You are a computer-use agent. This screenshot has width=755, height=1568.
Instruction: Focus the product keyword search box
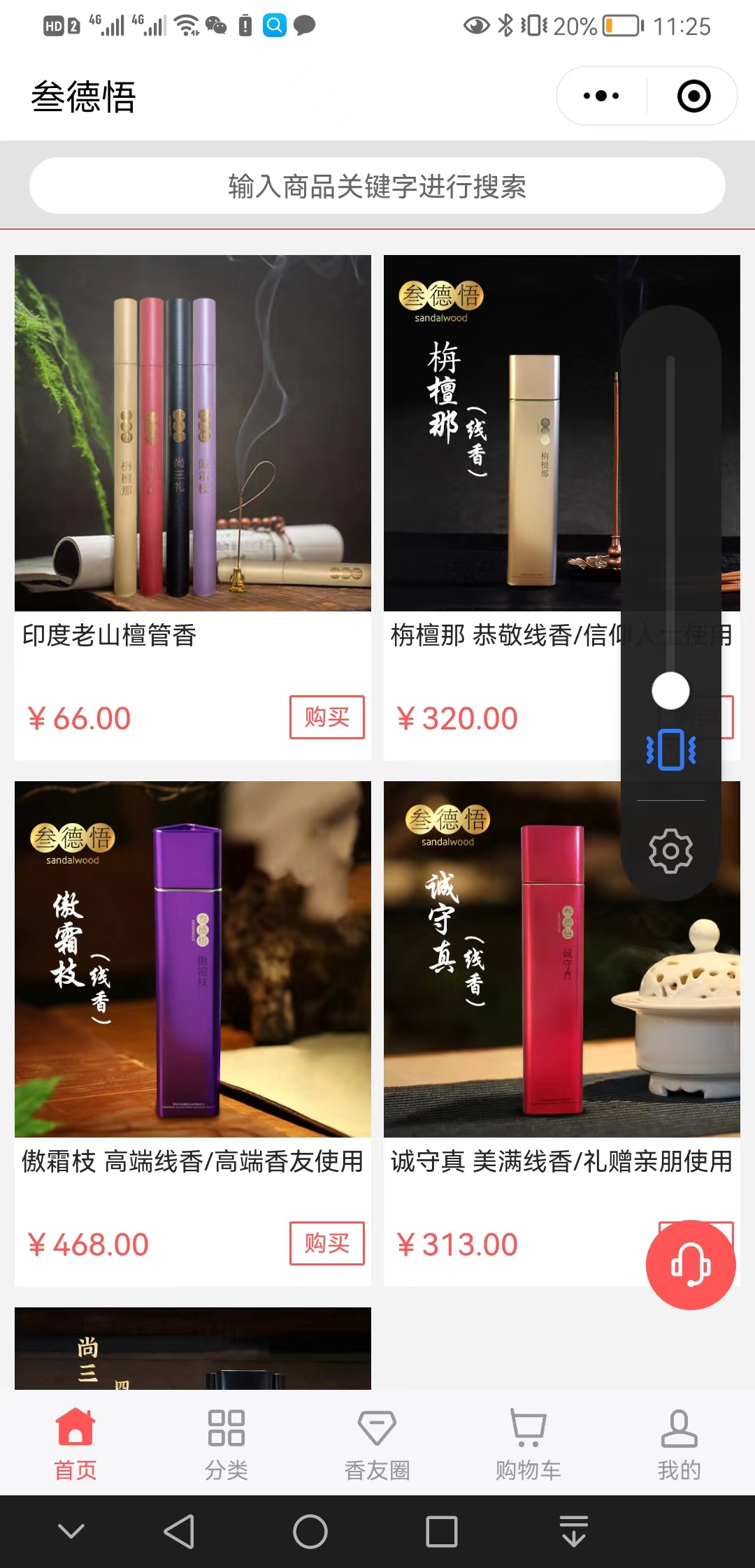point(377,186)
